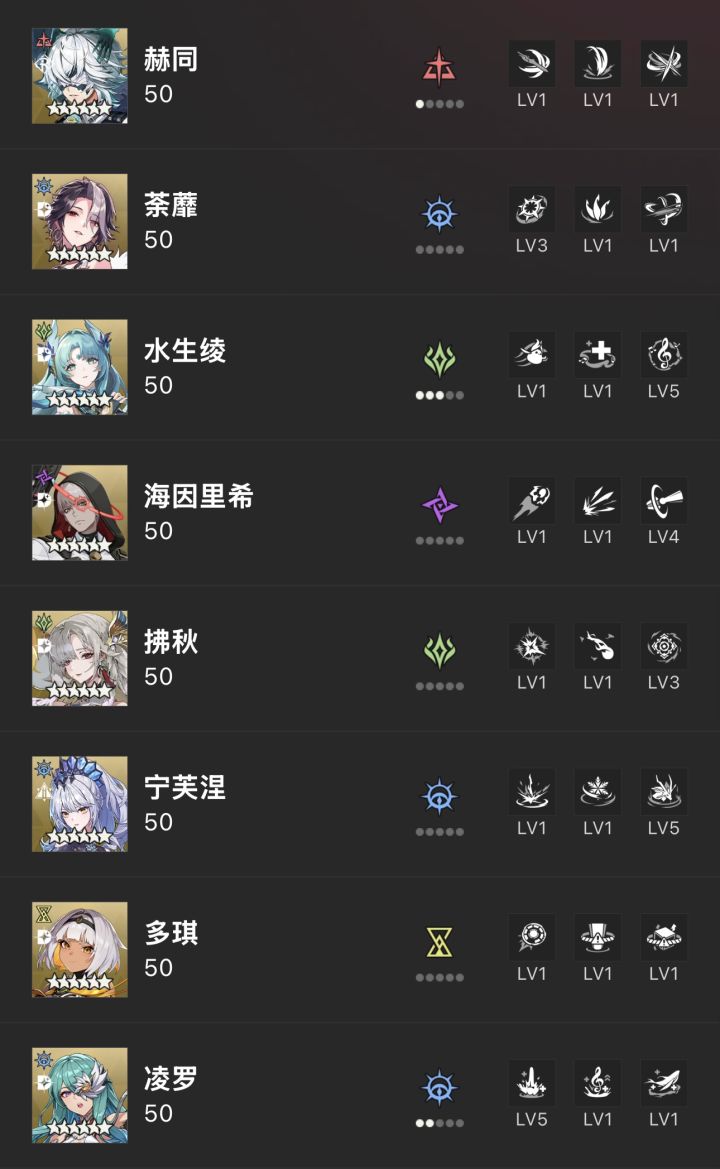Viewport: 720px width, 1169px height.
Task: Select 水生绫's healing cross skill icon
Action: [597, 355]
